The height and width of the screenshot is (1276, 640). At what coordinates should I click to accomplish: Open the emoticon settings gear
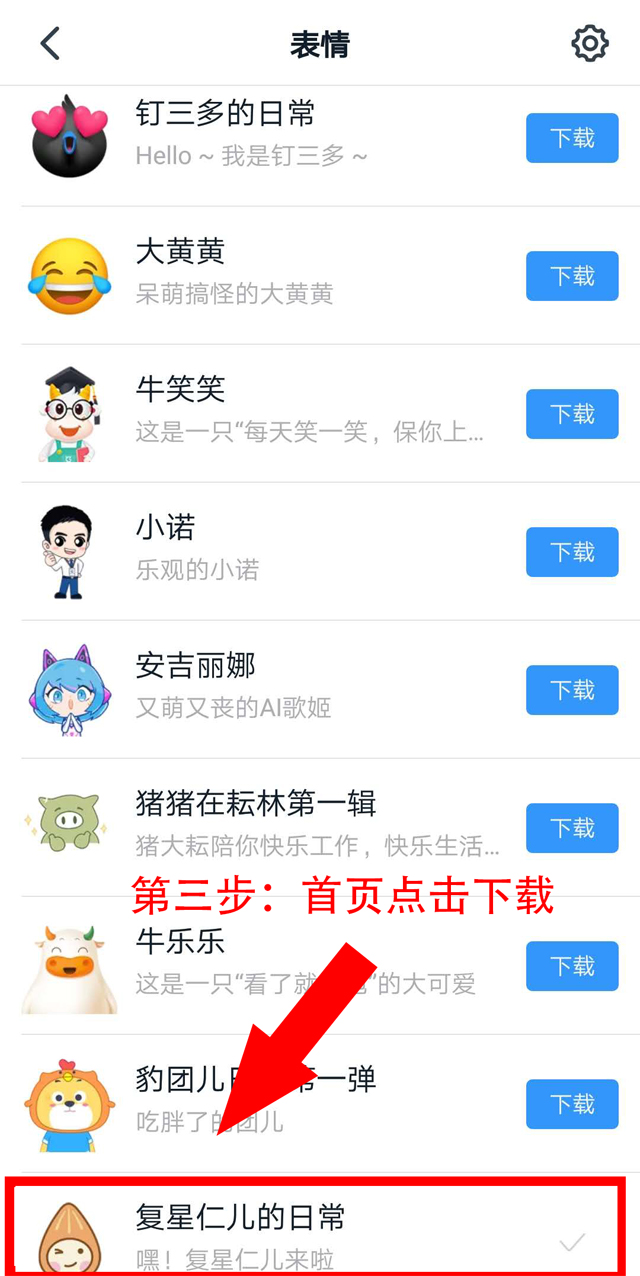coord(590,44)
